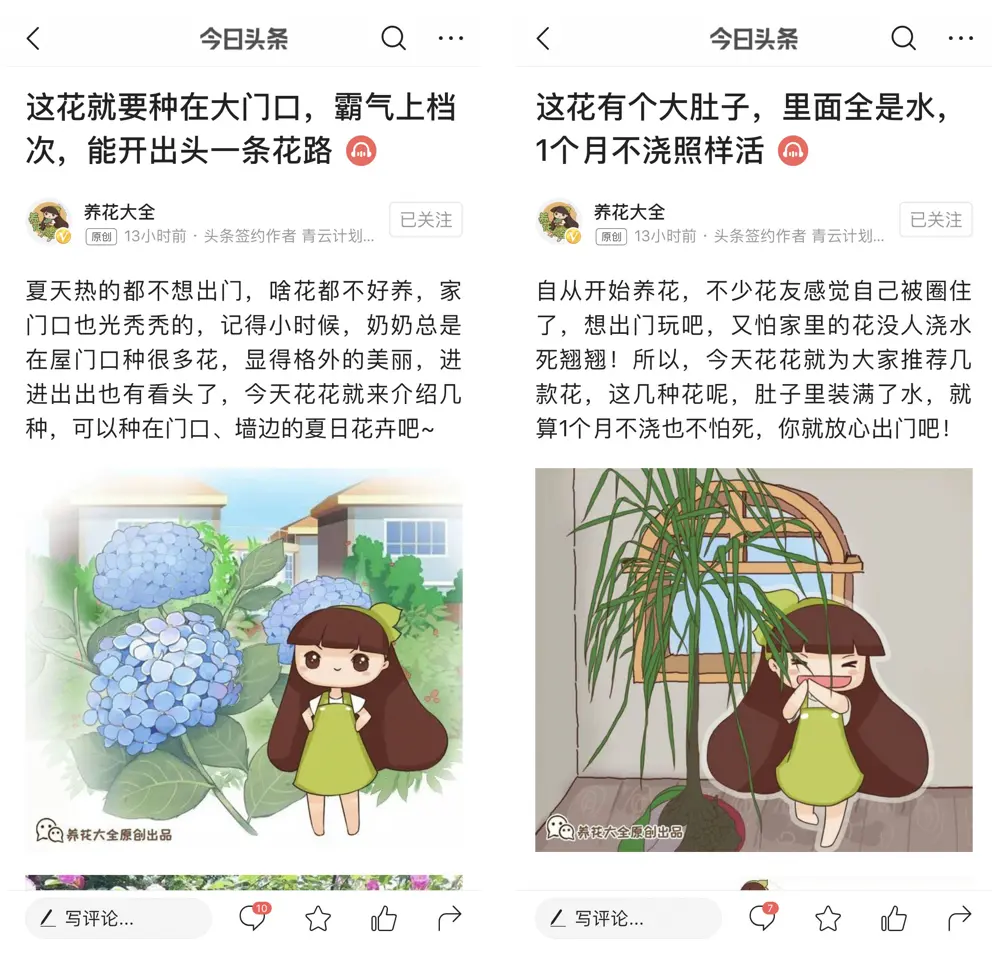Tap 已关注 button on the 大肚子 article
Viewport: 992px width, 954px height.
(936, 220)
